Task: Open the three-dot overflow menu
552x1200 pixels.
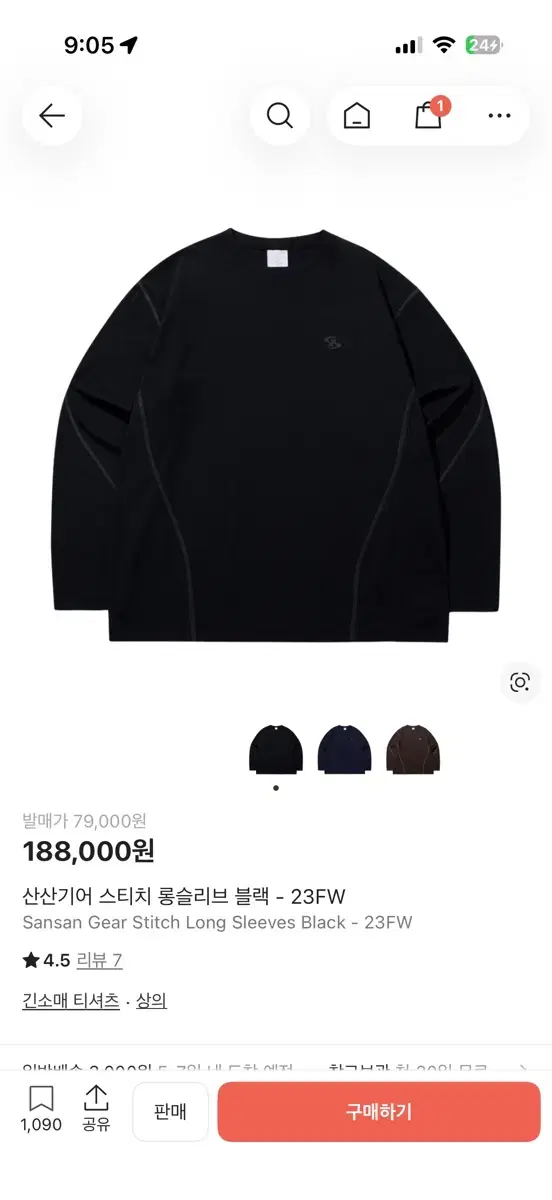Action: point(499,116)
